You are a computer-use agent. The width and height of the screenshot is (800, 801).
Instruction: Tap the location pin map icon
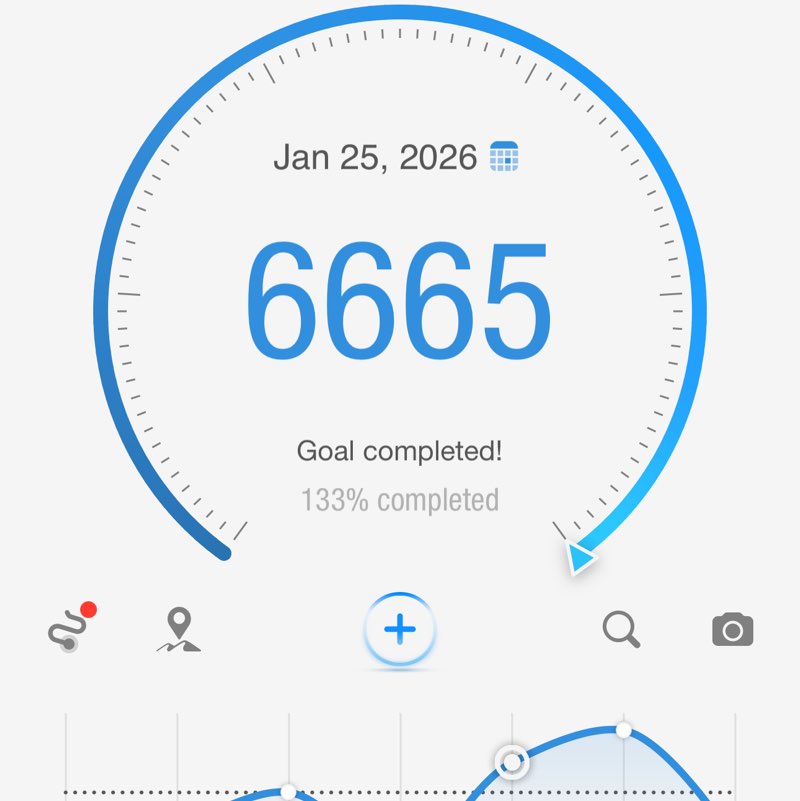(x=178, y=628)
